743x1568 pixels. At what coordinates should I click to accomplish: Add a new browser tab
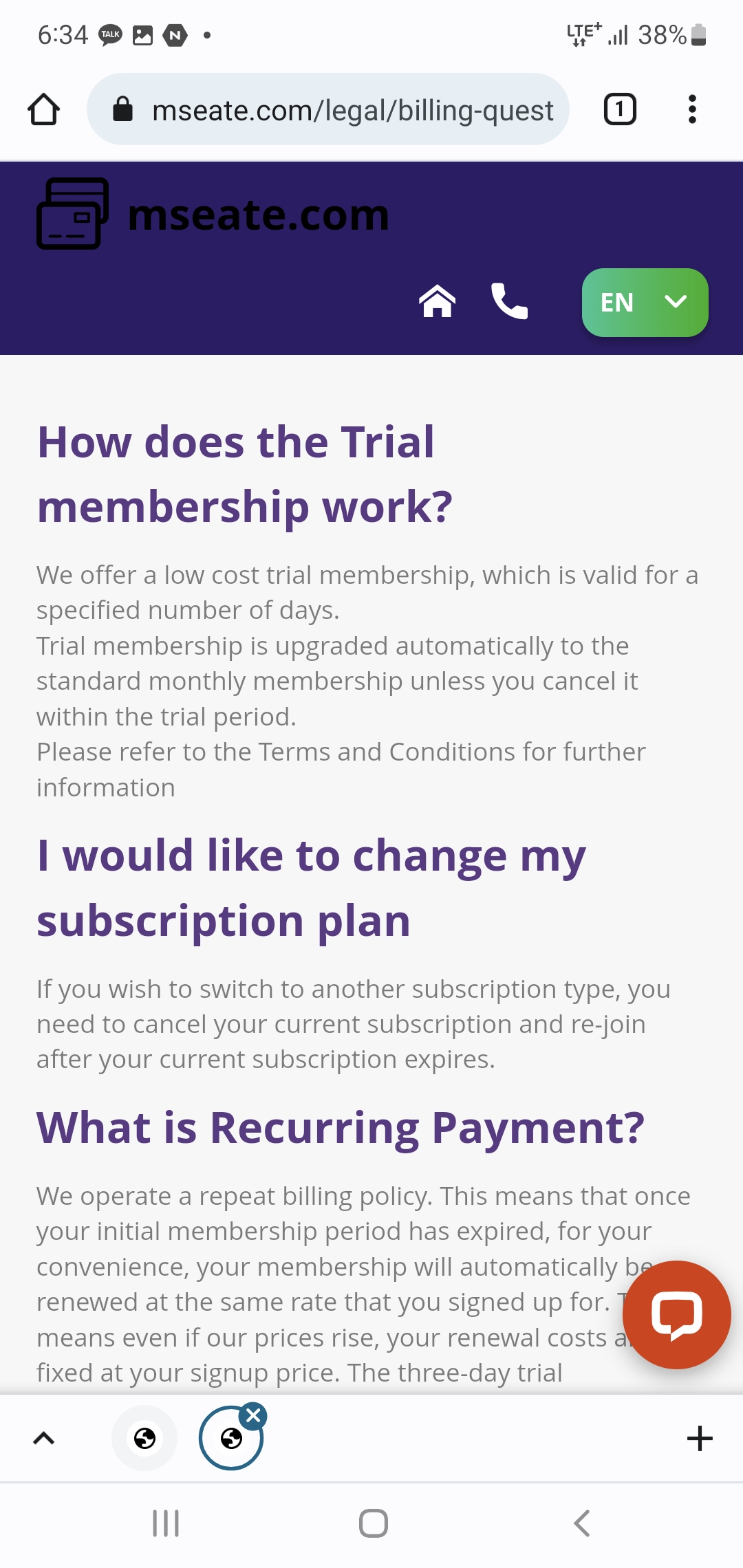pyautogui.click(x=700, y=1438)
